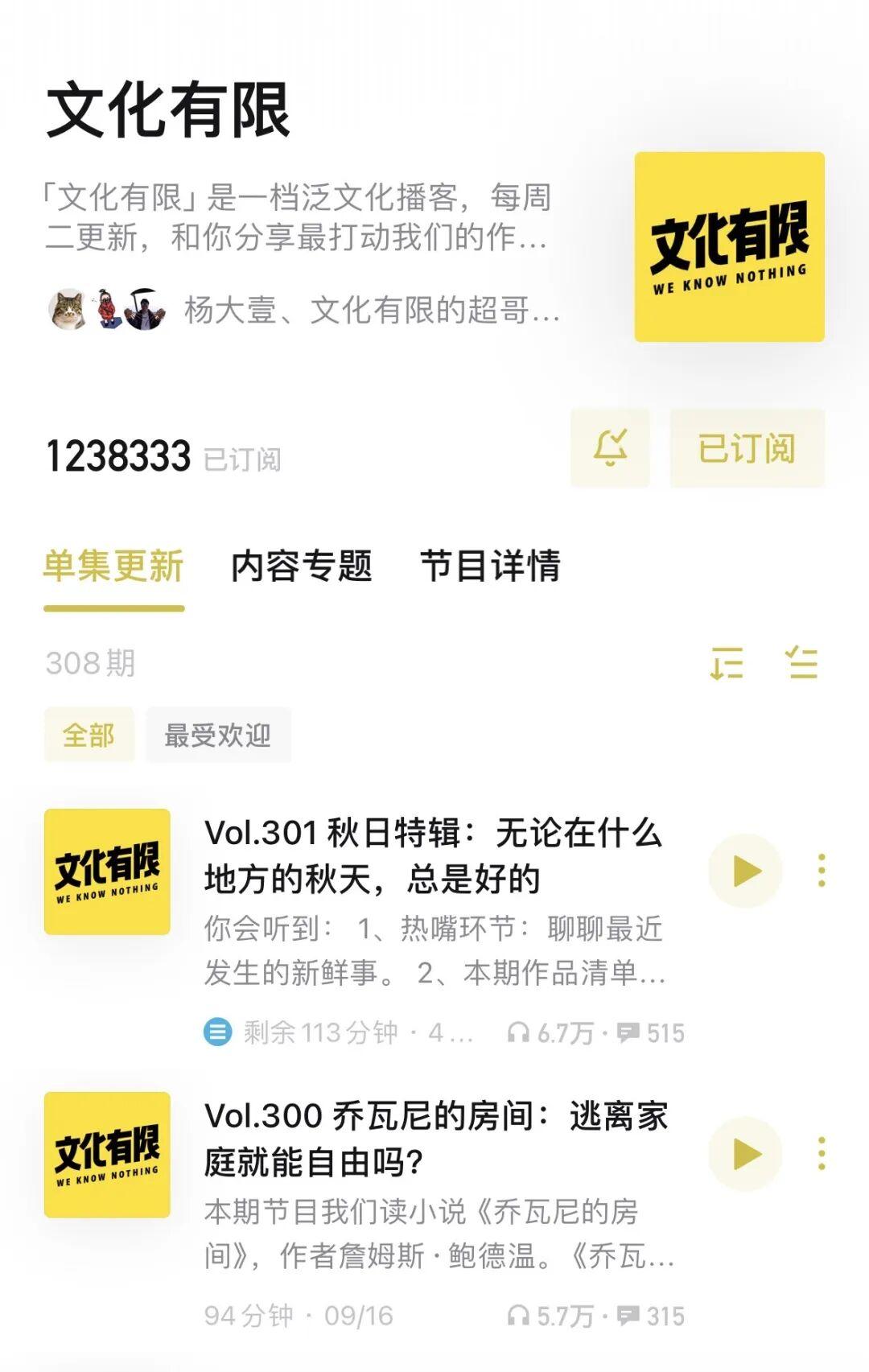Open more options for Vol.300
Image resolution: width=869 pixels, height=1372 pixels.
821,1154
